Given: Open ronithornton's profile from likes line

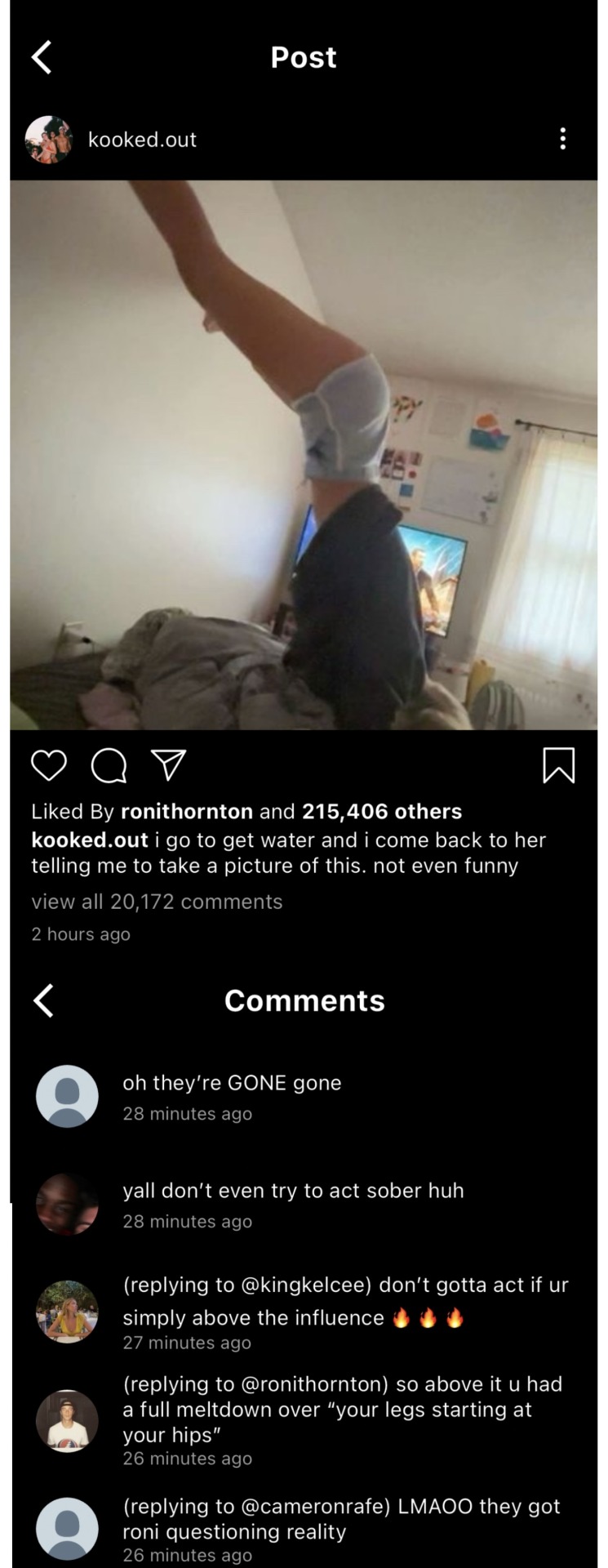Looking at the screenshot, I should pos(186,811).
